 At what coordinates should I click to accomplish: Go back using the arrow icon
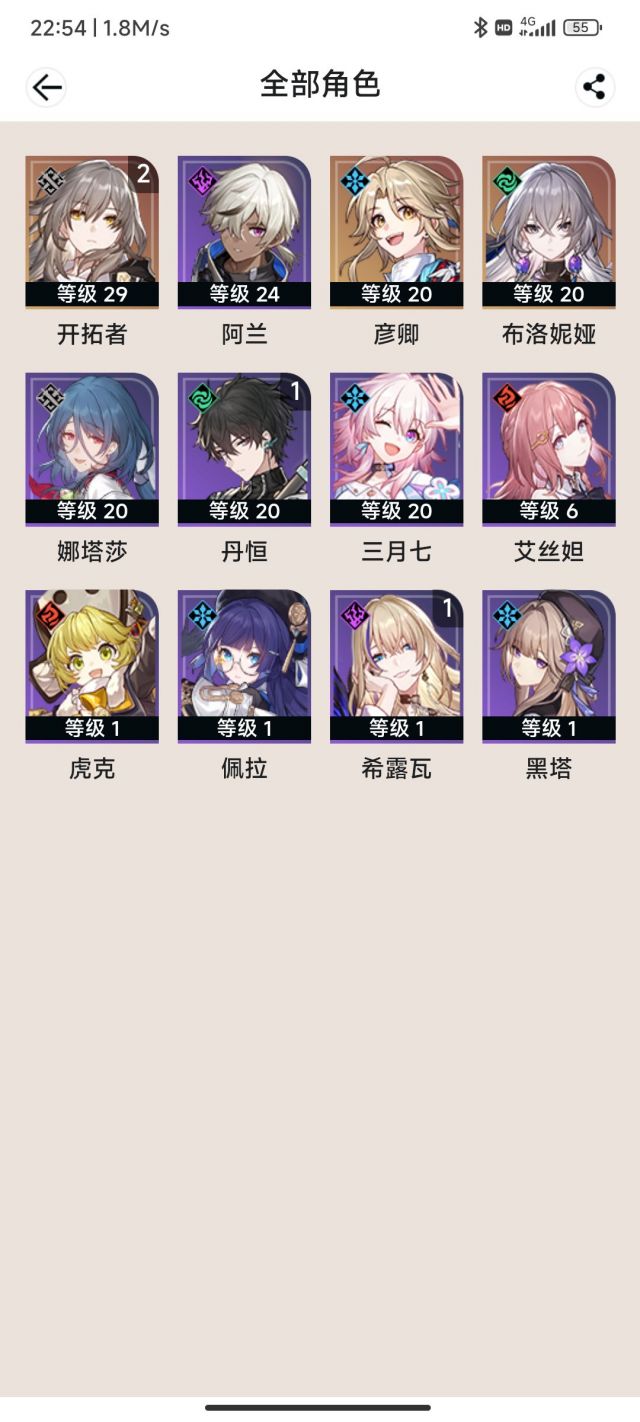[x=46, y=87]
